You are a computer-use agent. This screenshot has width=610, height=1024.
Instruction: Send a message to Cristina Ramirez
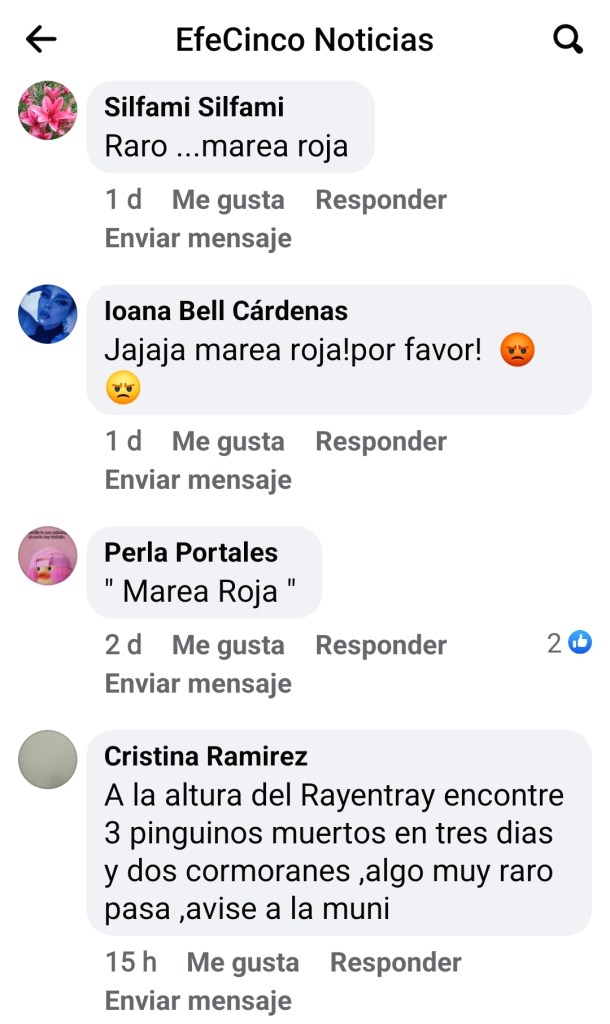click(x=198, y=1001)
